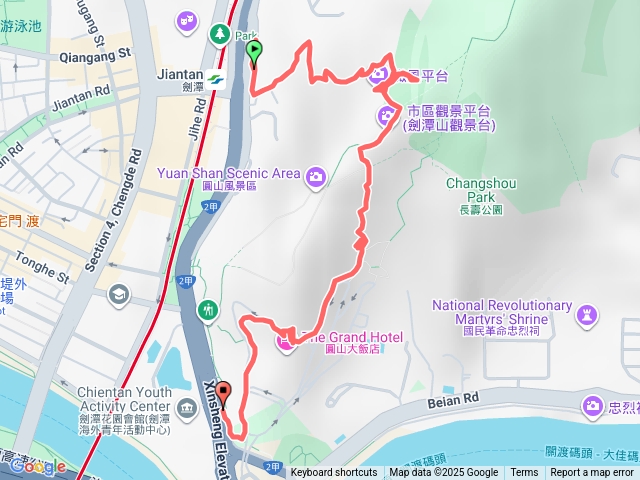Tap the green start marker of route
The width and height of the screenshot is (640, 480).
pyautogui.click(x=254, y=50)
